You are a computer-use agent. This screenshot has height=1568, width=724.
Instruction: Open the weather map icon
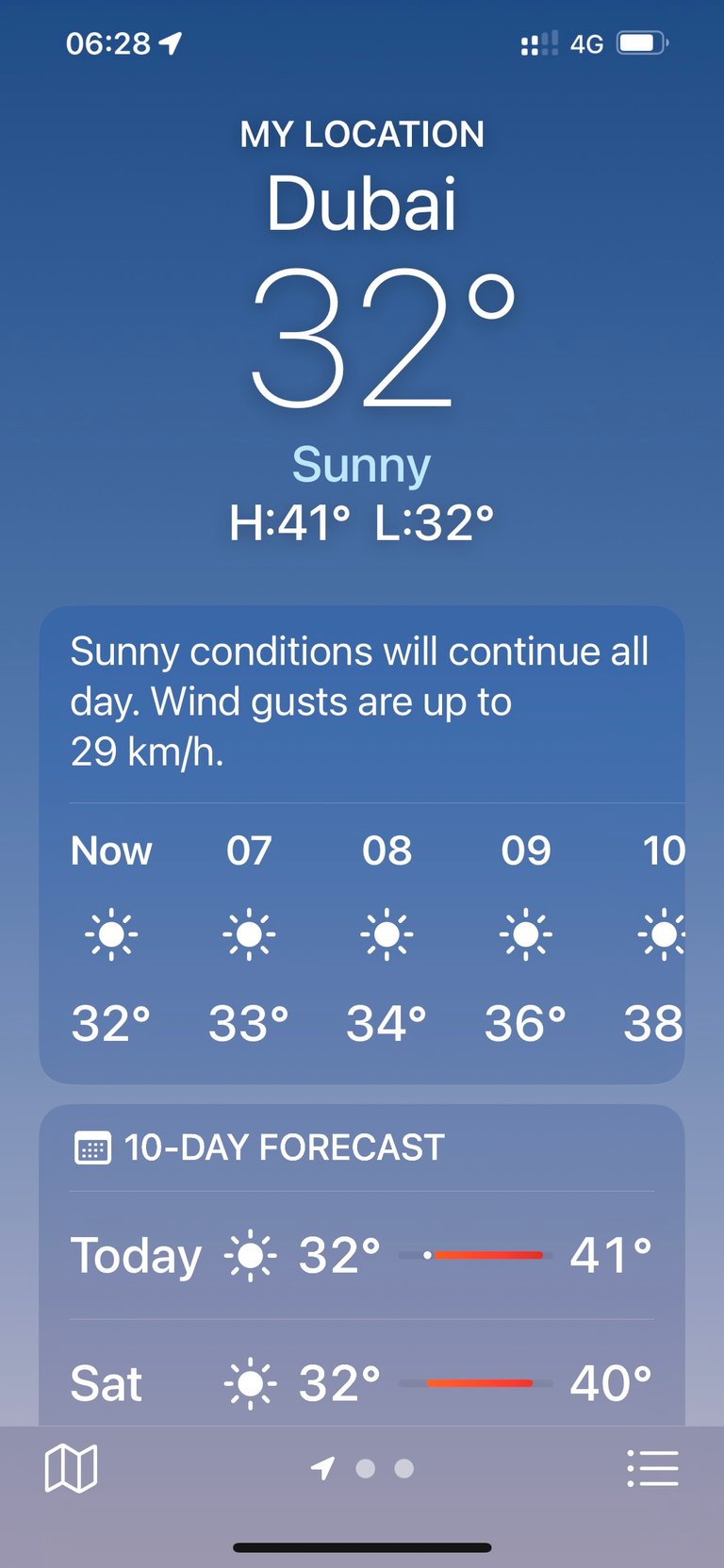pyautogui.click(x=71, y=1468)
